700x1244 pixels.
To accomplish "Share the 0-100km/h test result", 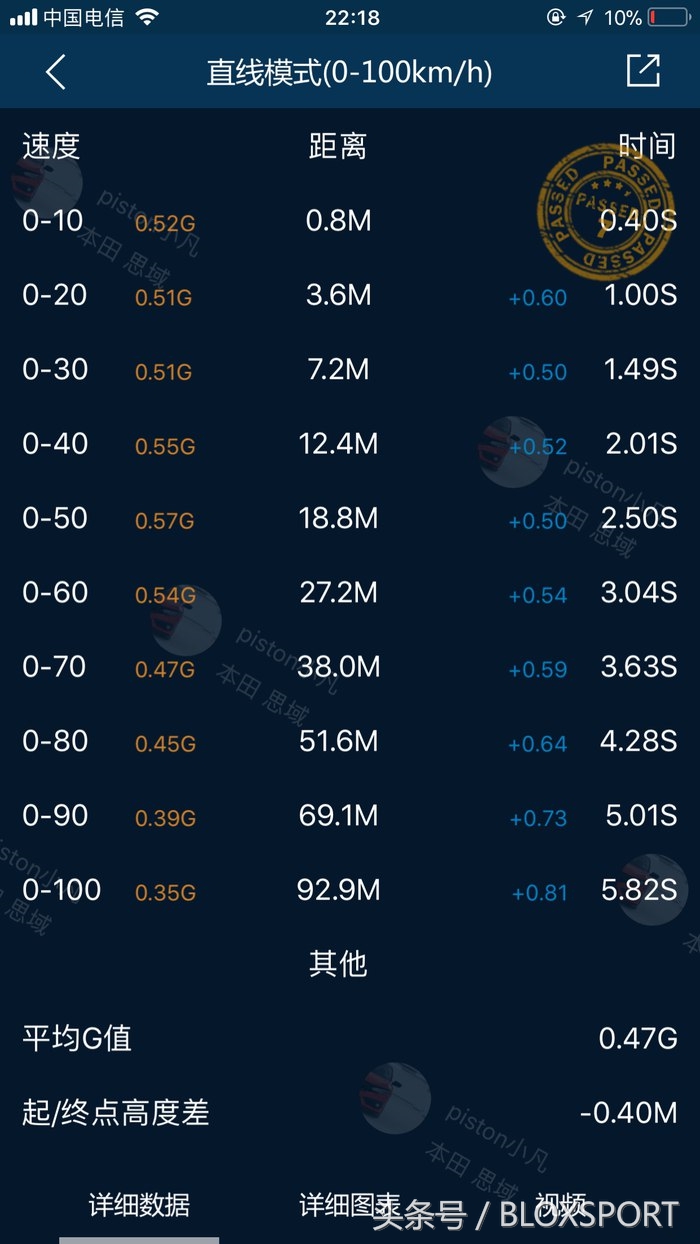I will (x=643, y=70).
